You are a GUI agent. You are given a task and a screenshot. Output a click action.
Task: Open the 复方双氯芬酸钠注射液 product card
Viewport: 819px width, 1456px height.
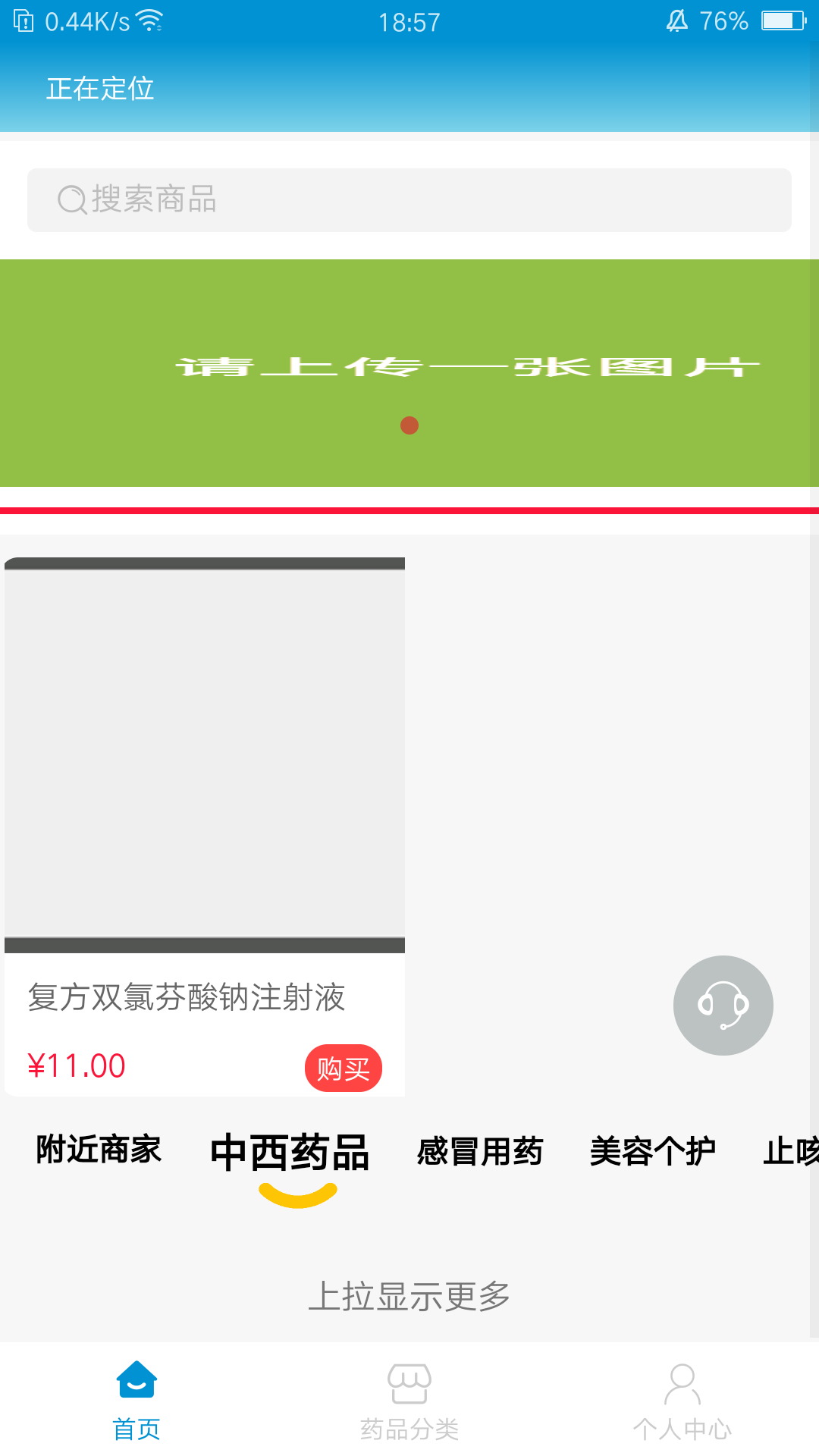pos(205,758)
